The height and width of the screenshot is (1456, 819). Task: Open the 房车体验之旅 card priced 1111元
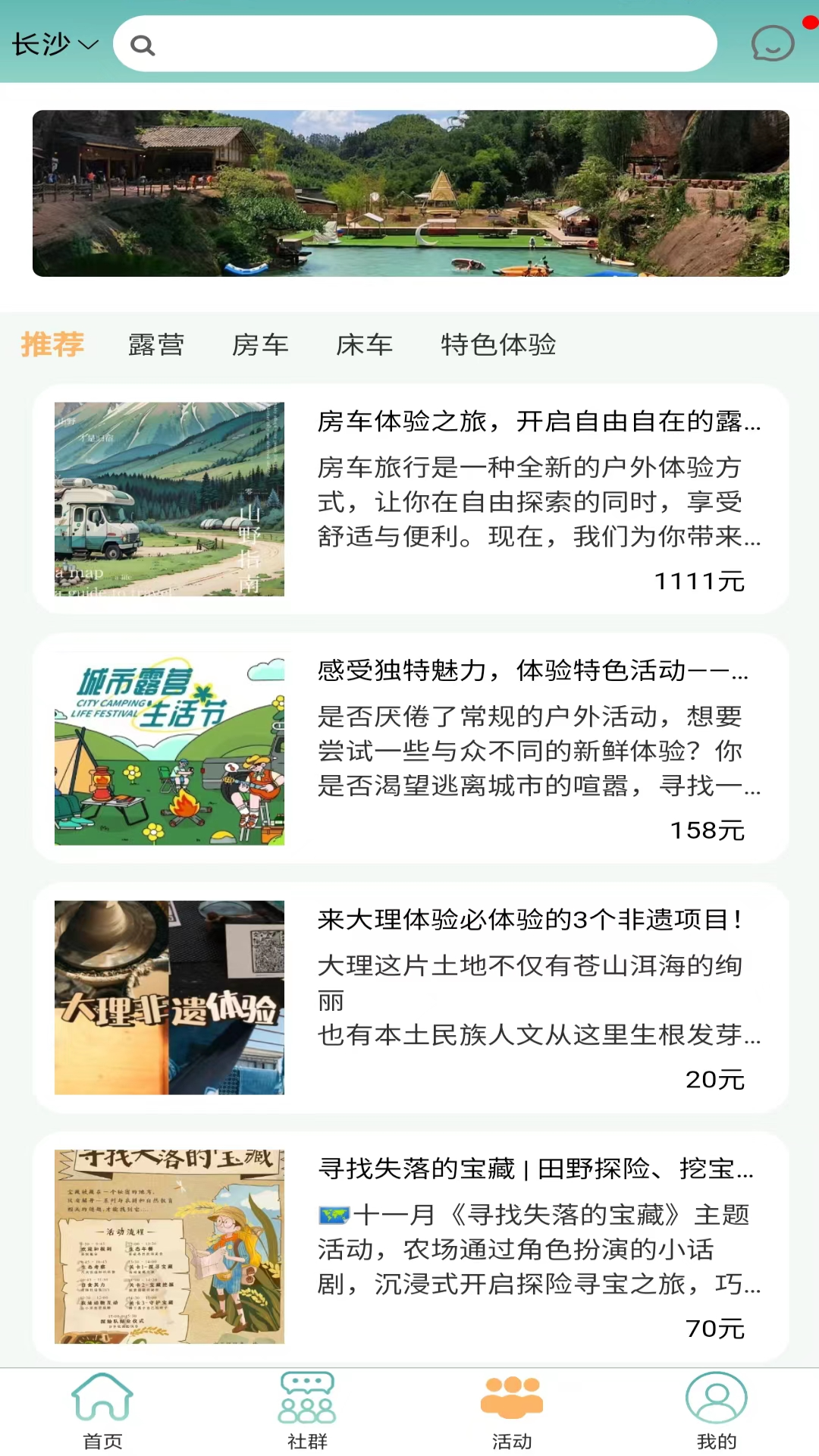pos(410,499)
